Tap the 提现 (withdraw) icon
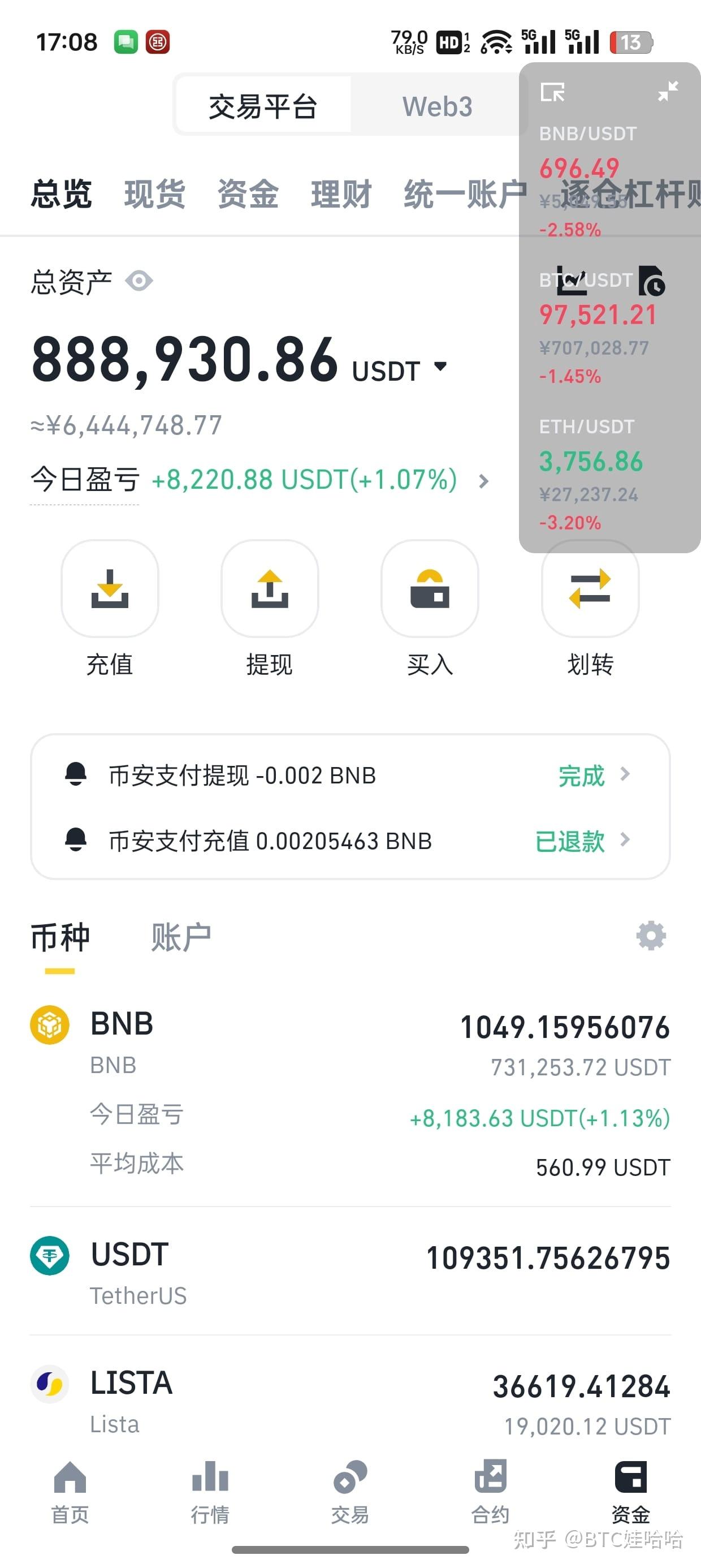The width and height of the screenshot is (701, 1568). [x=270, y=589]
